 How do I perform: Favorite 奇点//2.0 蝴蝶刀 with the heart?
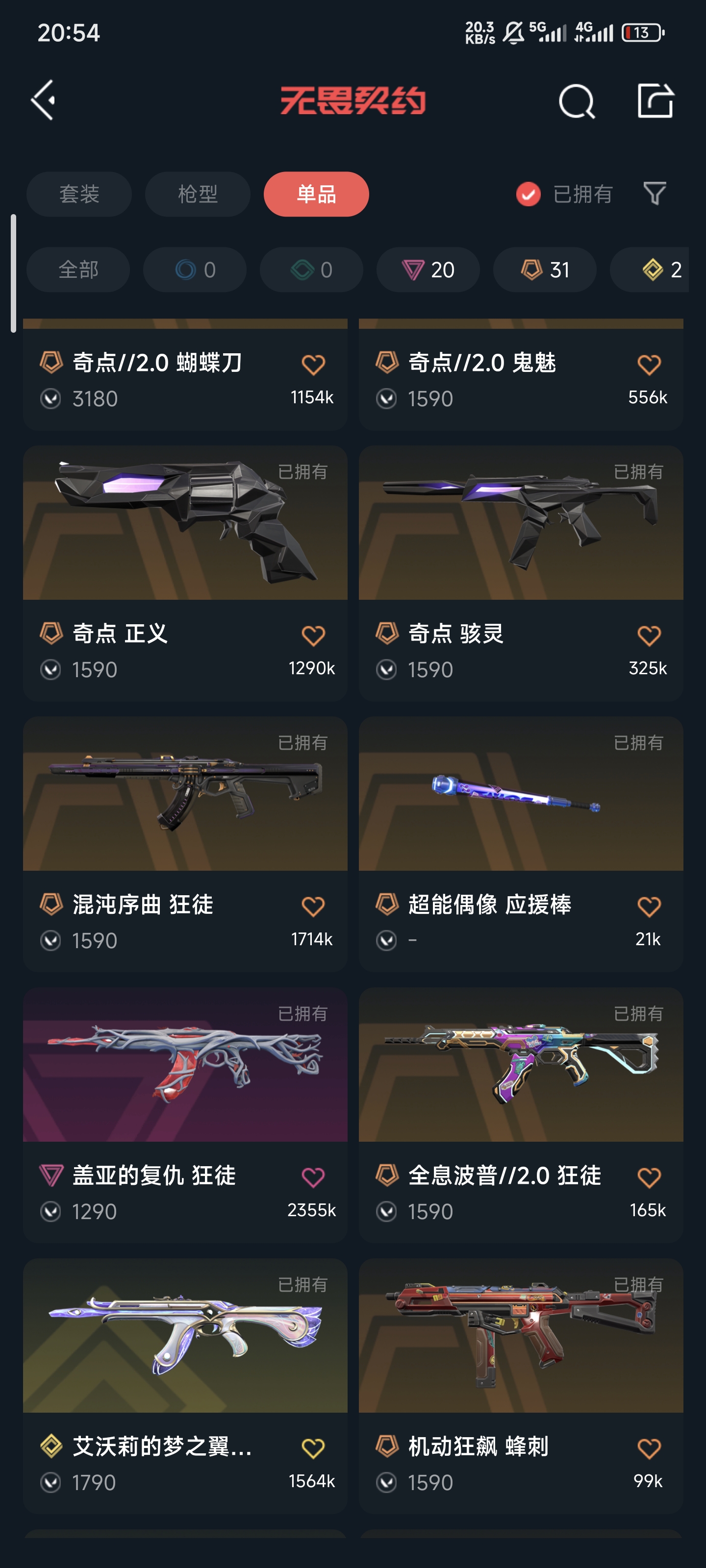(x=313, y=365)
